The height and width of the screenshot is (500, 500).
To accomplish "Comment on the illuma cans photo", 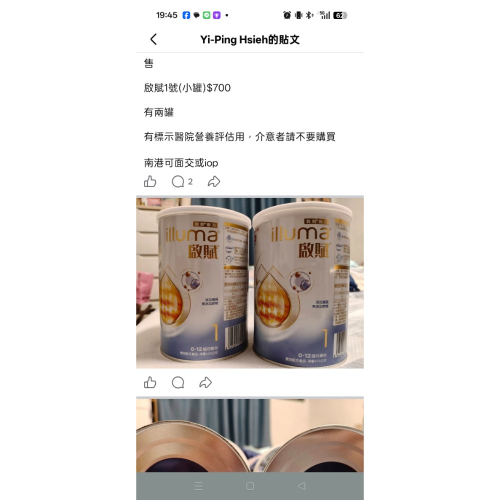I will [178, 382].
